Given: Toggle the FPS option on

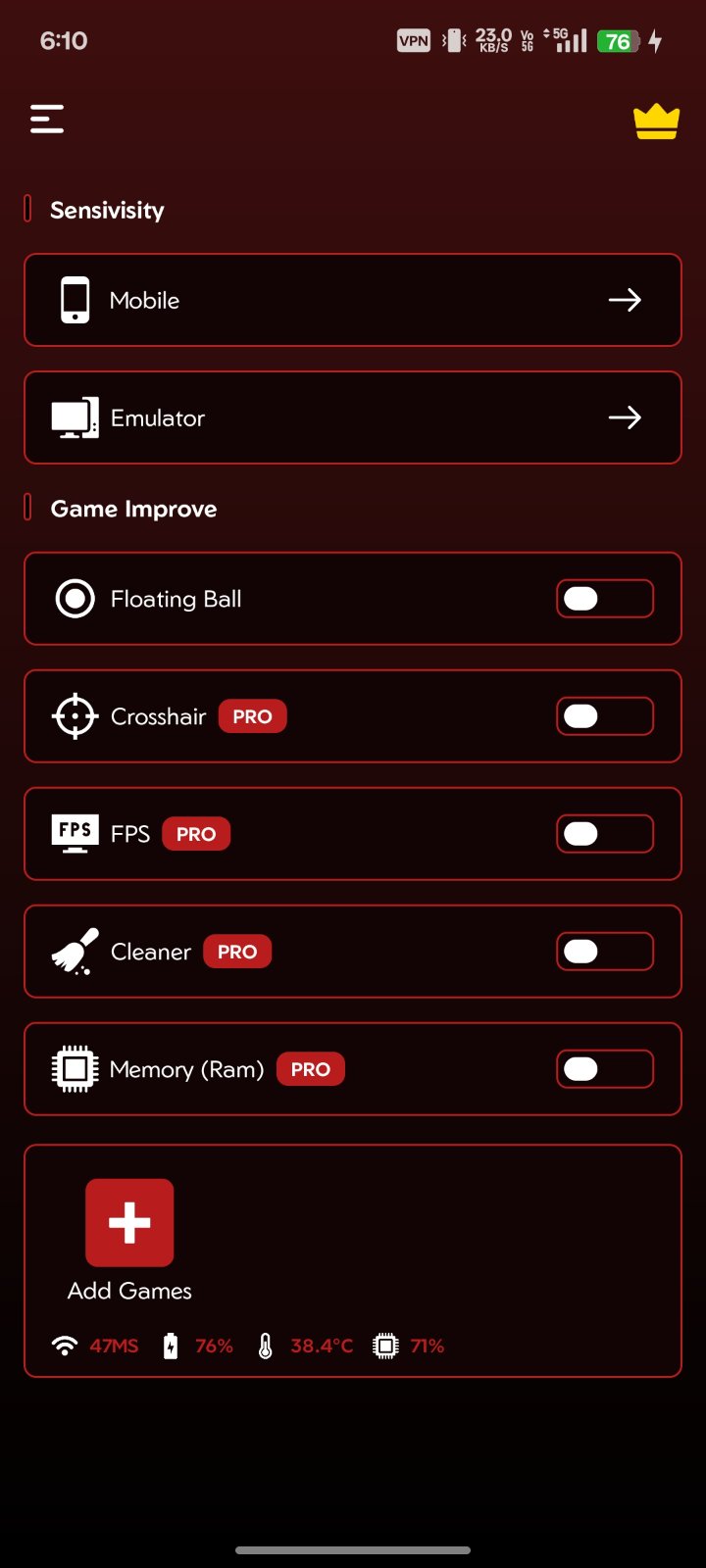Looking at the screenshot, I should (x=604, y=834).
